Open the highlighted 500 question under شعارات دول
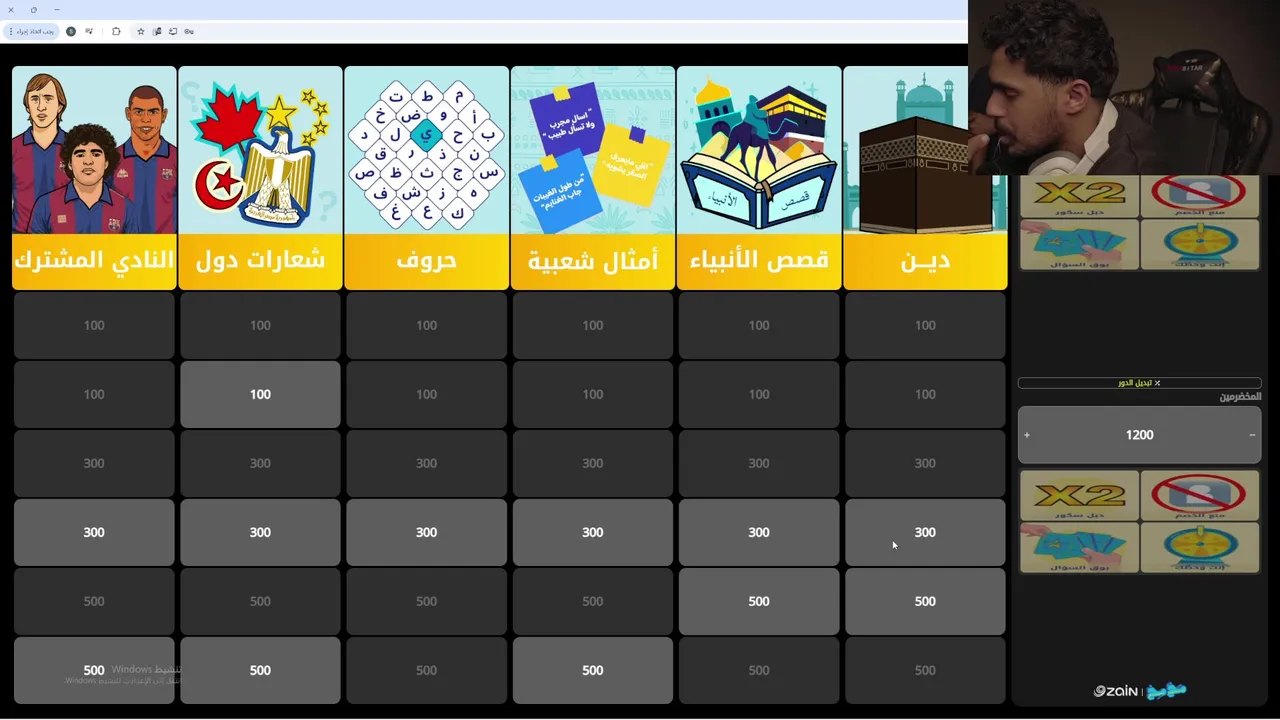Viewport: 1280px width, 720px height. point(260,670)
